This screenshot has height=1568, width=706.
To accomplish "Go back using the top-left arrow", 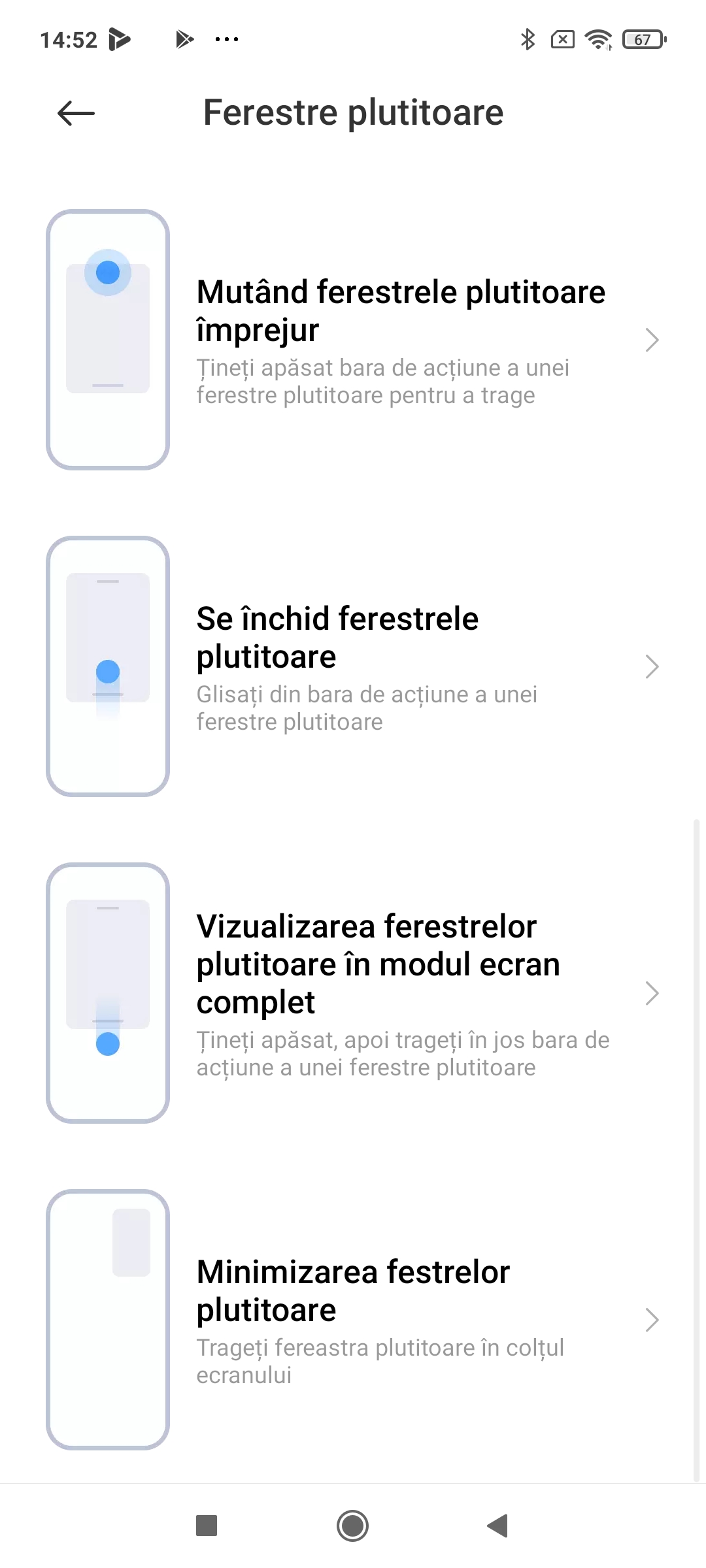I will [x=76, y=113].
